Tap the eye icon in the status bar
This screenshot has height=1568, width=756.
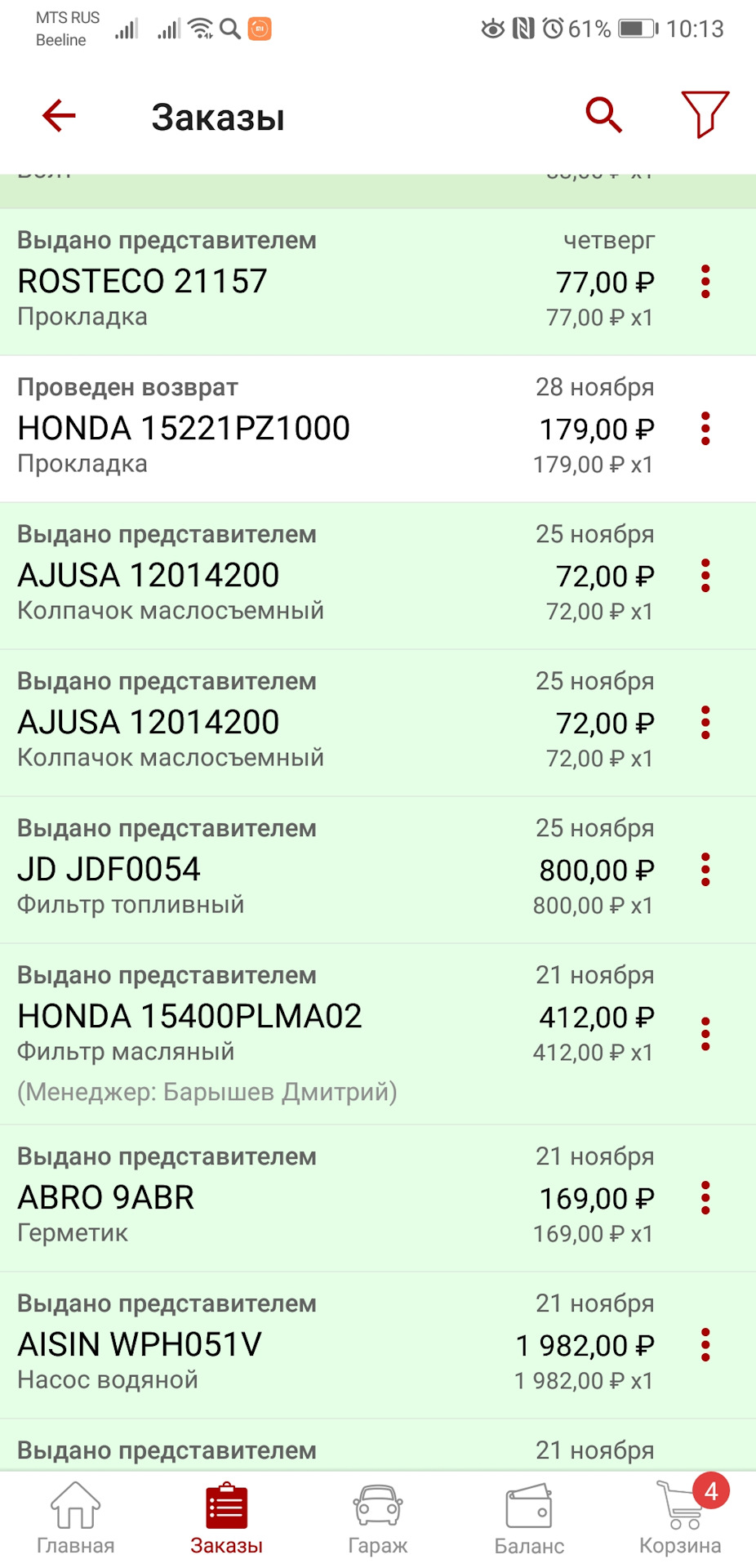tap(495, 28)
